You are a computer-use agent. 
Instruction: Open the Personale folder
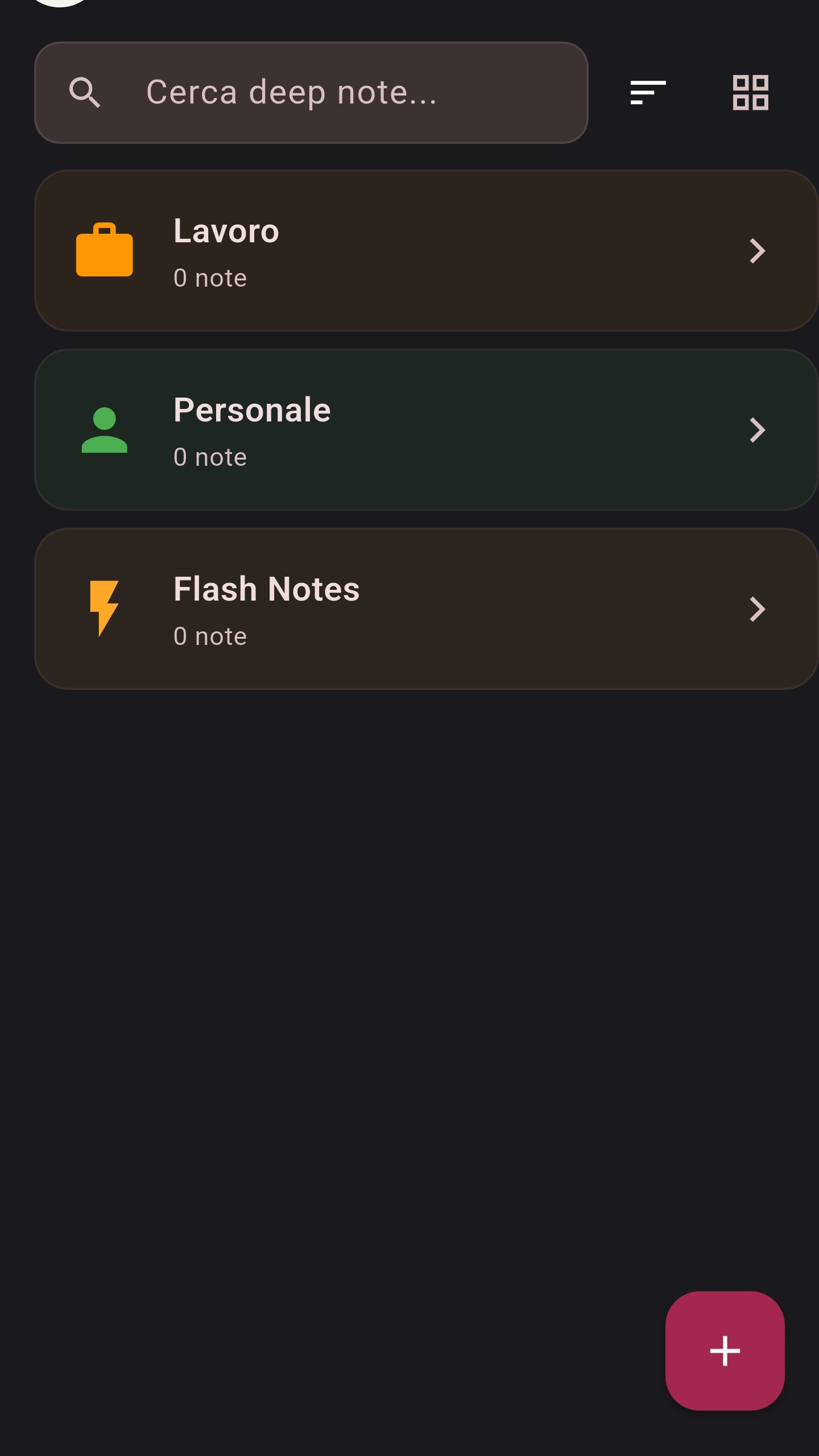coord(427,430)
